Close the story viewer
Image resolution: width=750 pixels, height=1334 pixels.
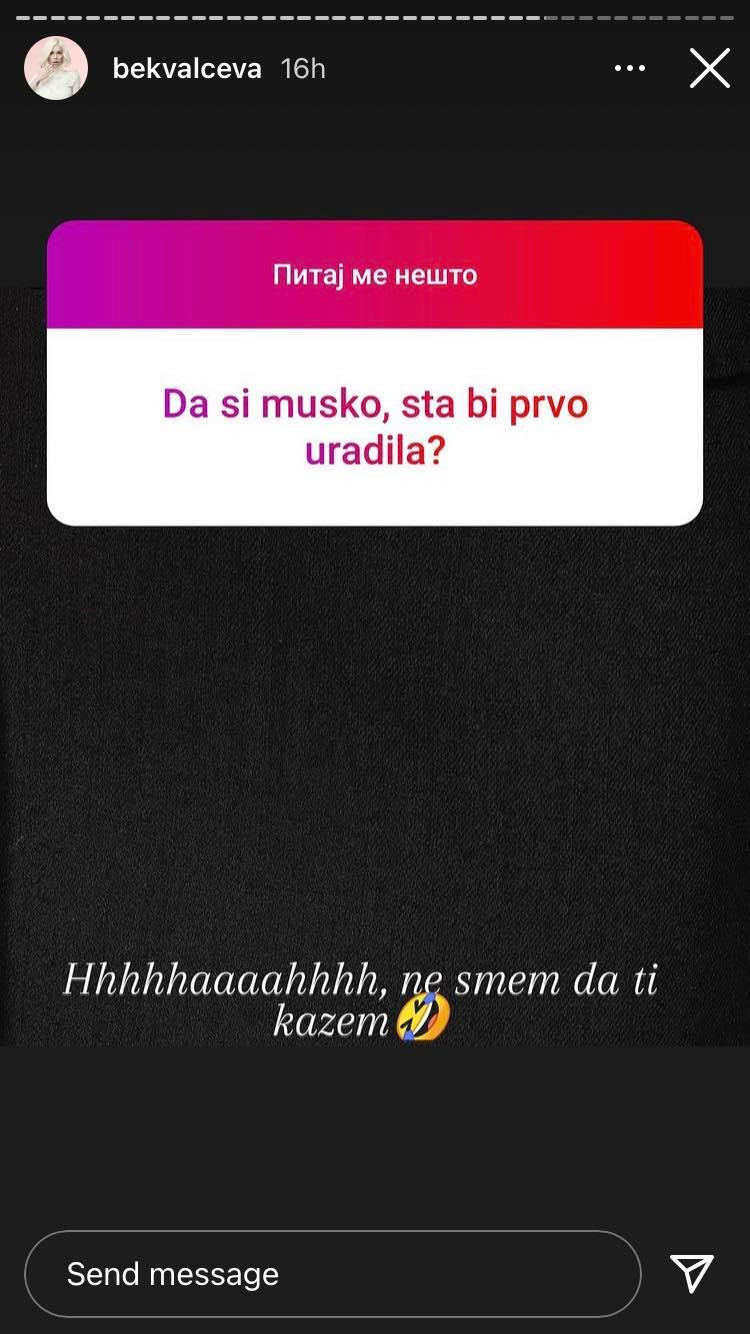pos(709,68)
